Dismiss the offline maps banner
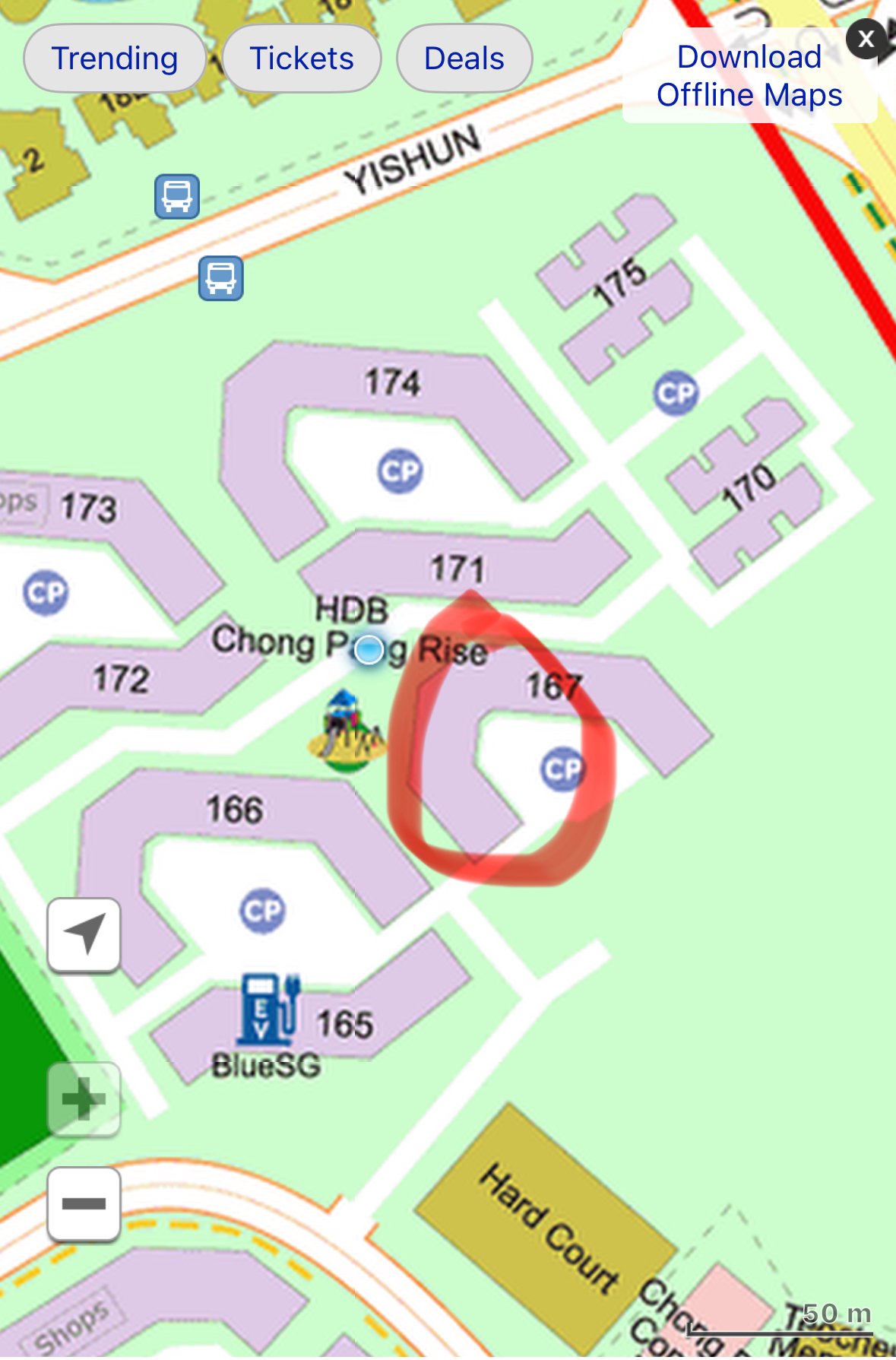Image resolution: width=896 pixels, height=1360 pixels. 865,39
